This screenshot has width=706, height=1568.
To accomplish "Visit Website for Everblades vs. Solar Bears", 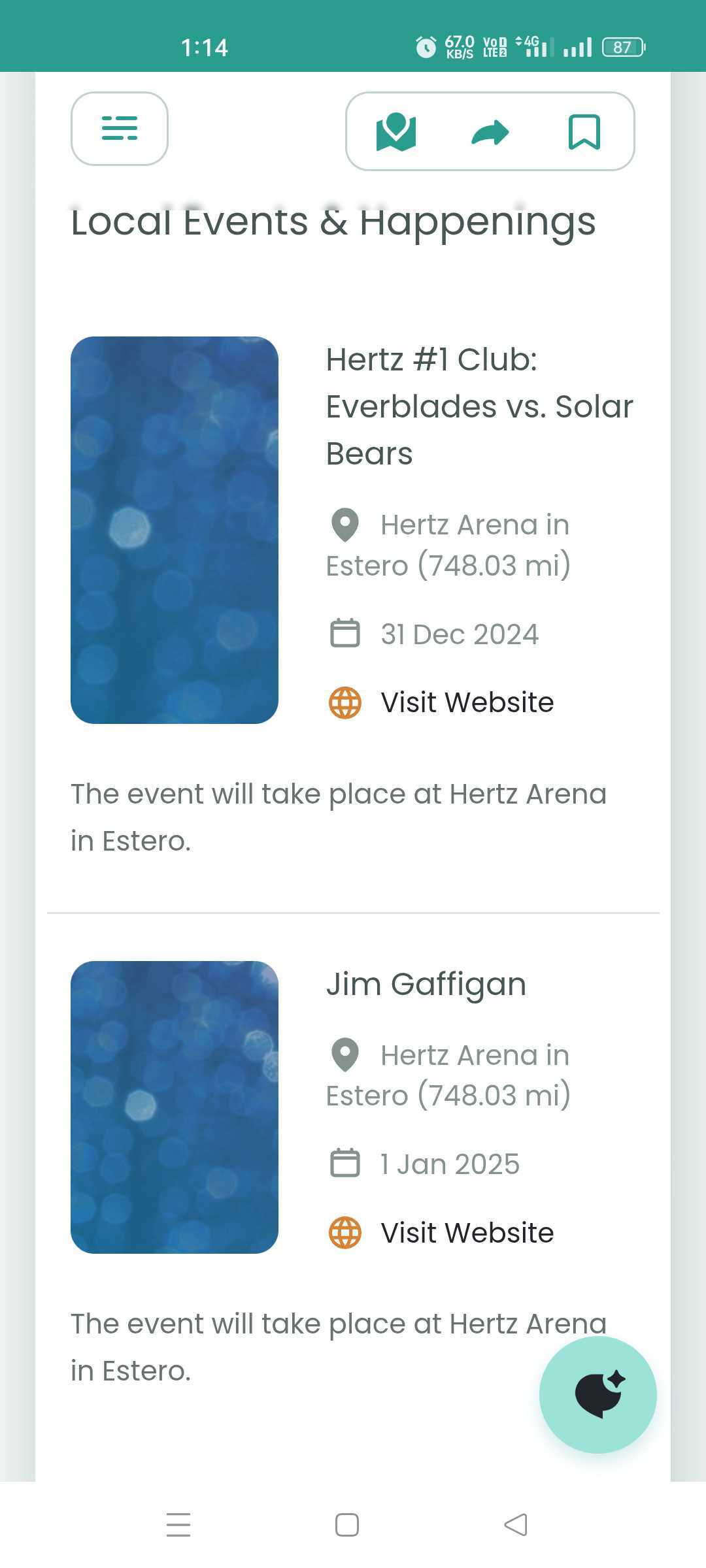I will click(467, 702).
